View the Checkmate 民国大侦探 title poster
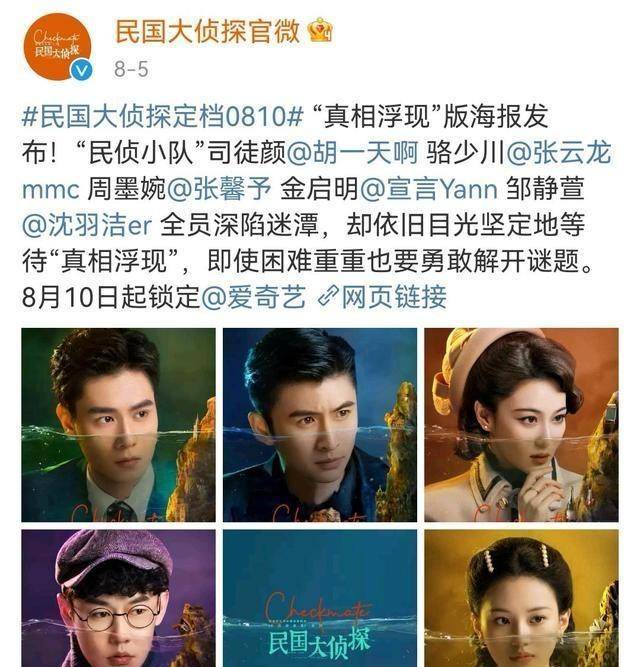The width and height of the screenshot is (640, 667). click(319, 598)
